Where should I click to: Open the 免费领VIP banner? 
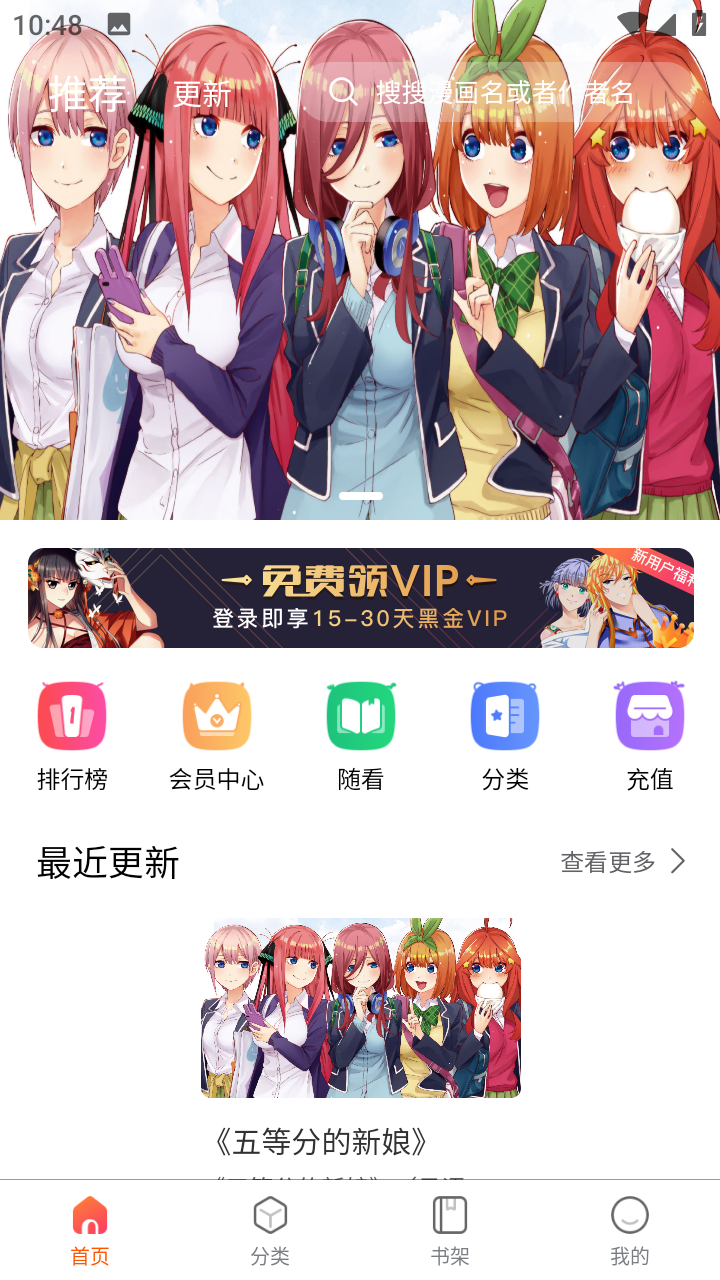pos(361,598)
